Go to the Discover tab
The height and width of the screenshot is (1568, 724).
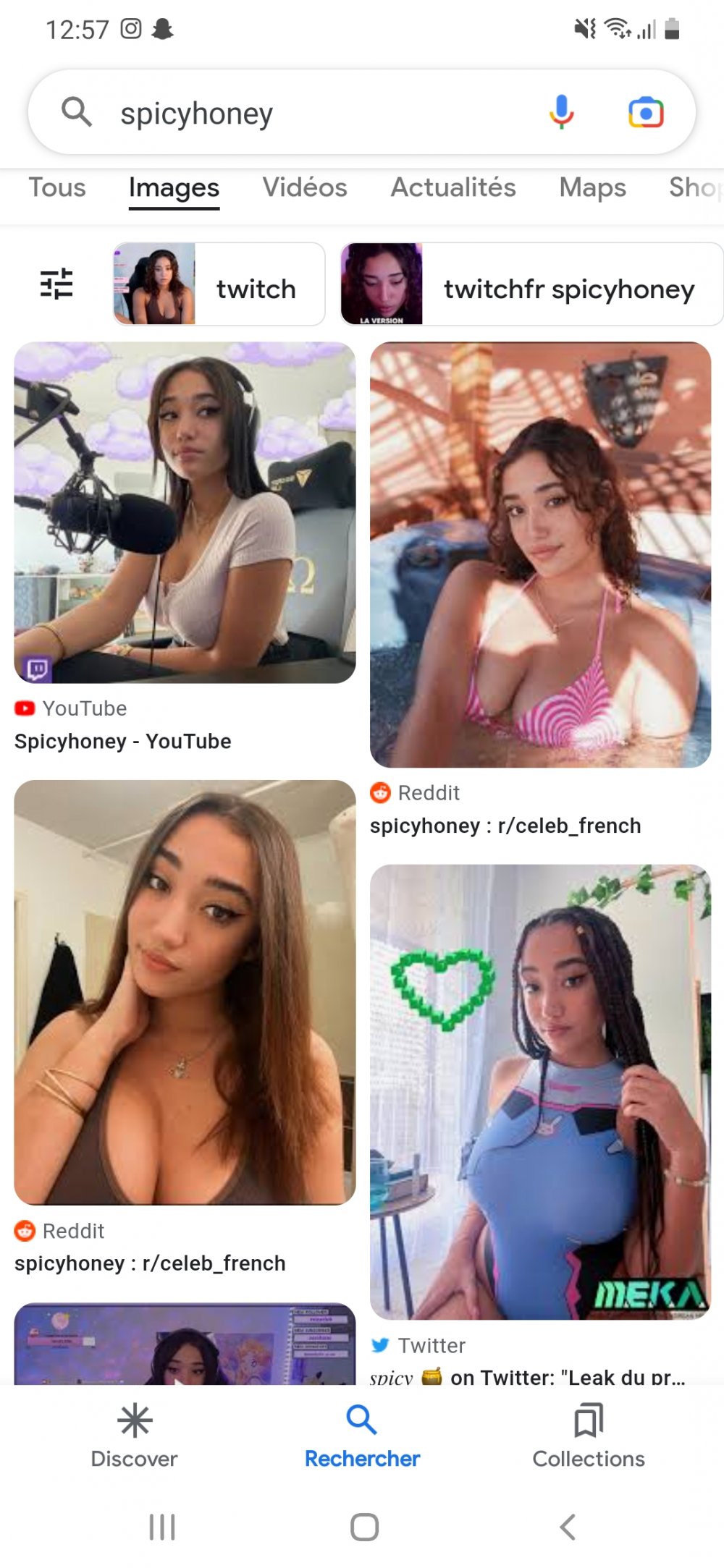click(135, 1436)
